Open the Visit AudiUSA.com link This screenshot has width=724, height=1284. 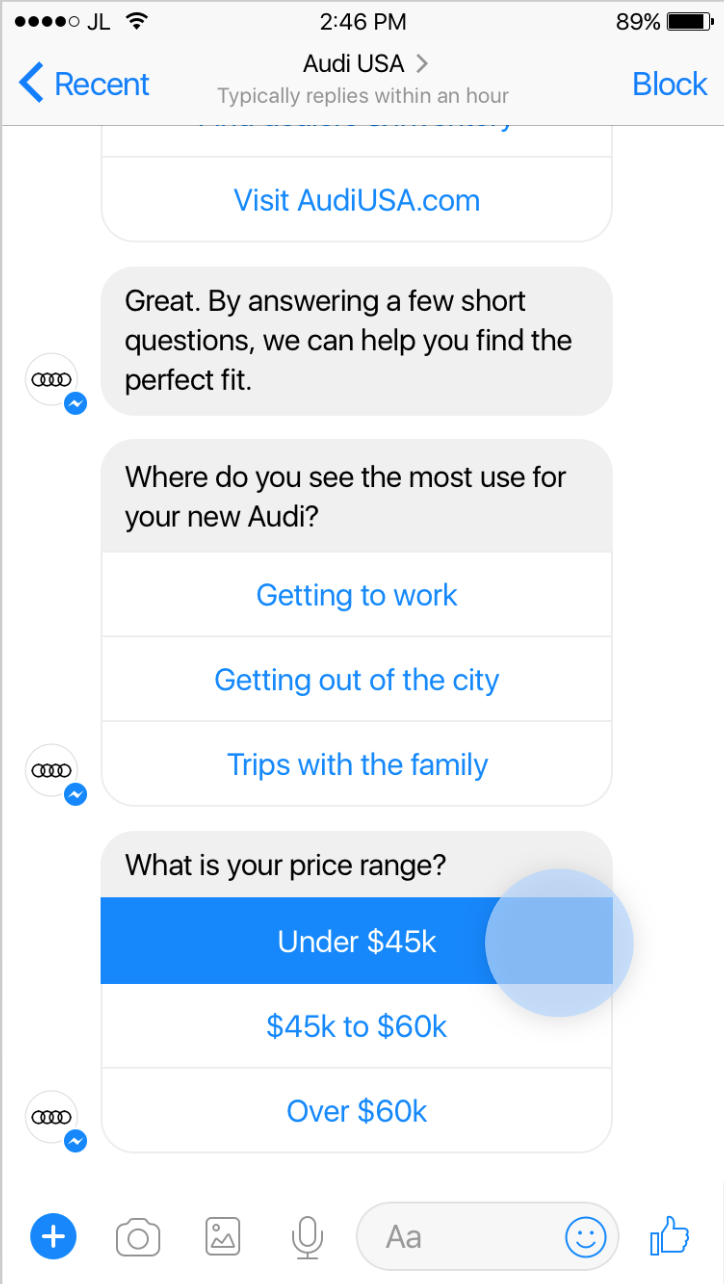point(356,200)
